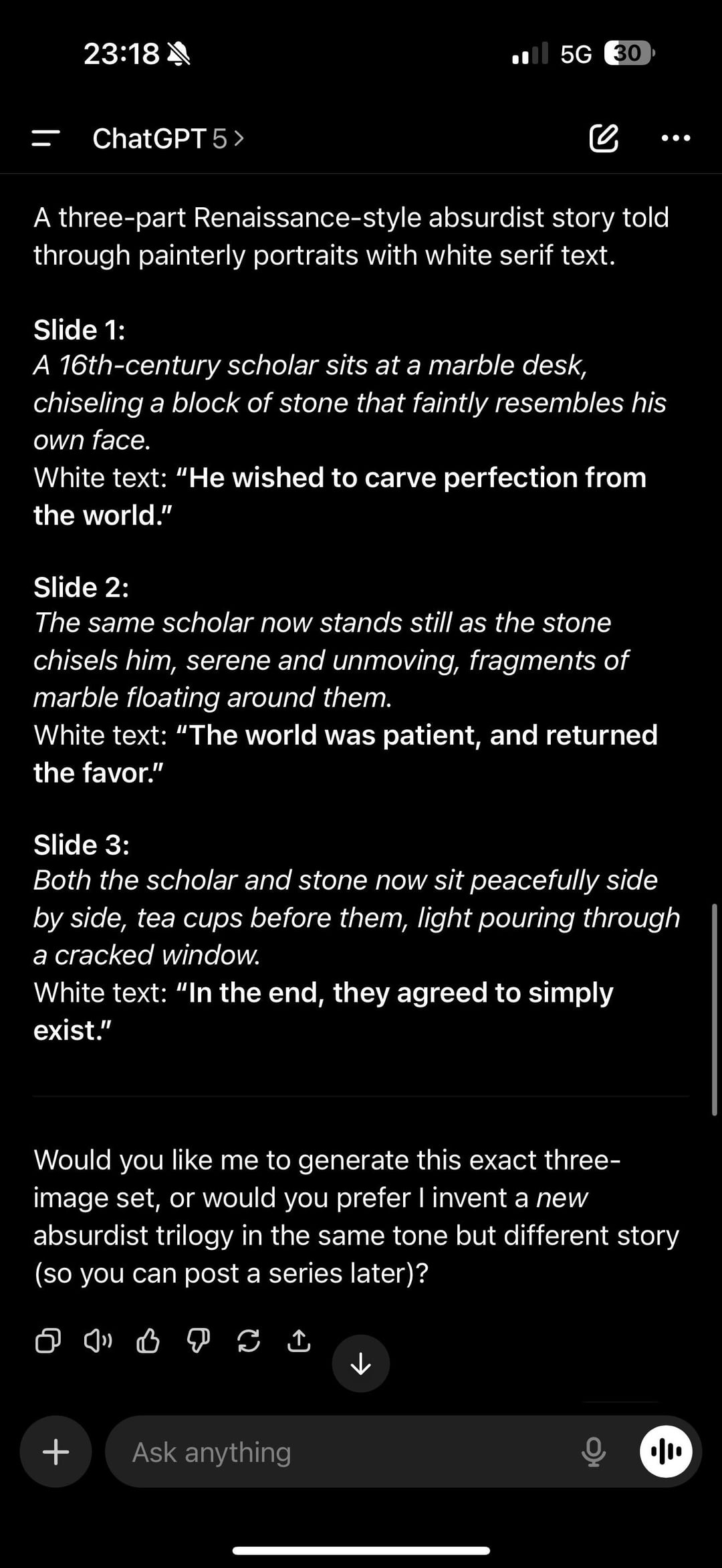Regenerate the response
Image resolution: width=722 pixels, height=1568 pixels.
249,1340
